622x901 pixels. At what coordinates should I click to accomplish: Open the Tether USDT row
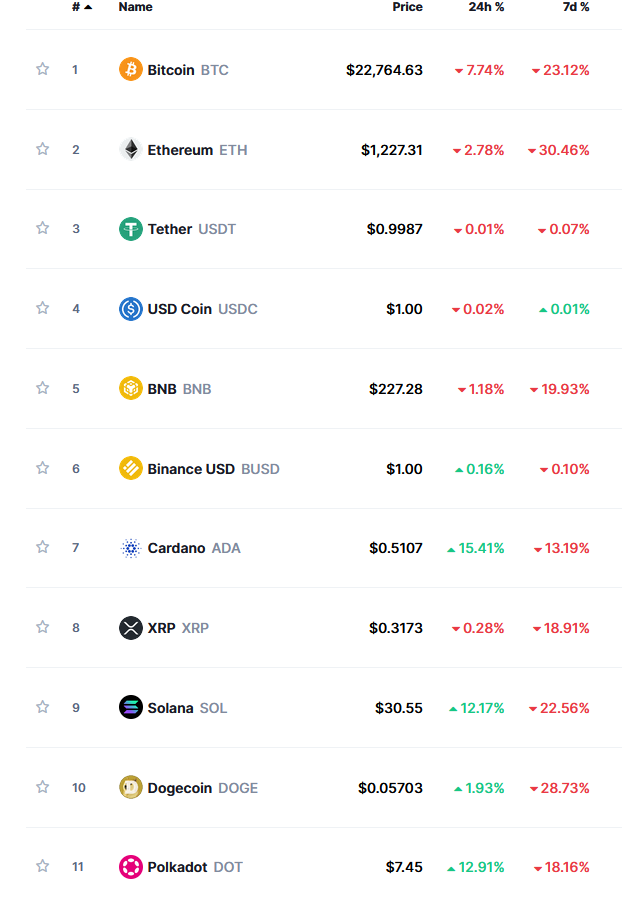(x=169, y=229)
